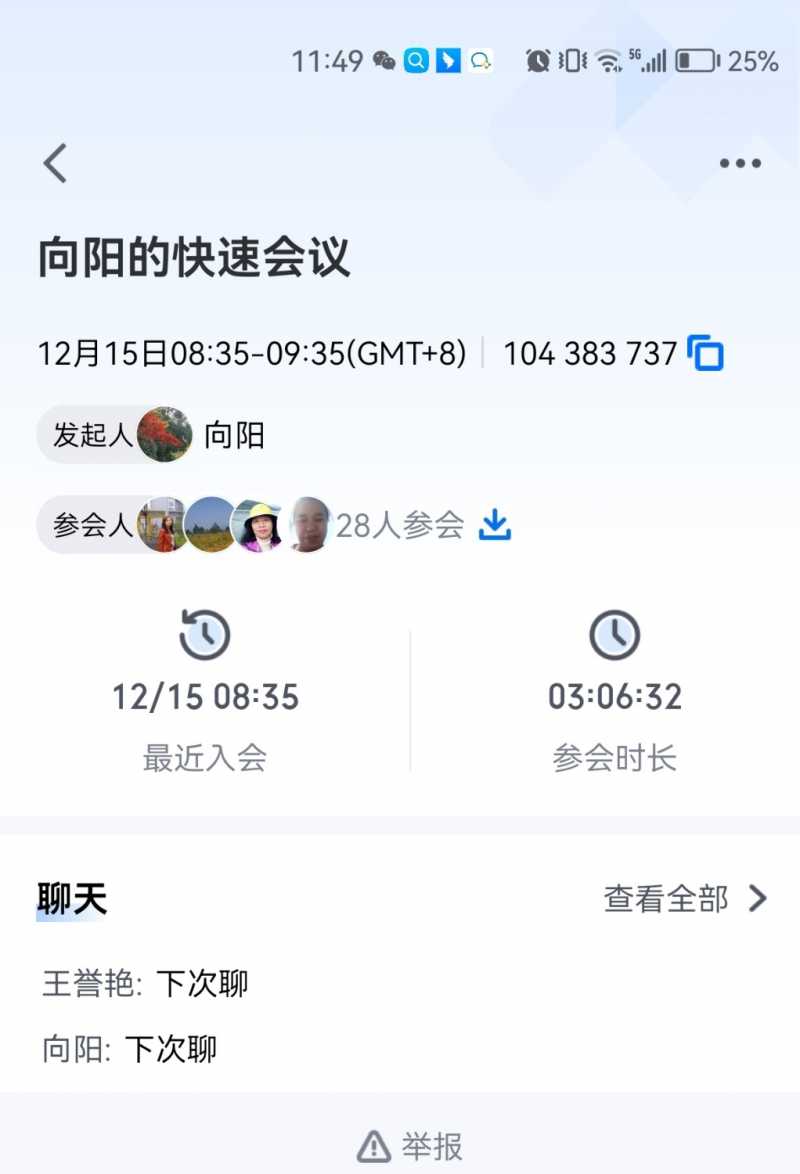Report this meeting via 举报
Viewport: 800px width, 1174px height.
point(411,1145)
